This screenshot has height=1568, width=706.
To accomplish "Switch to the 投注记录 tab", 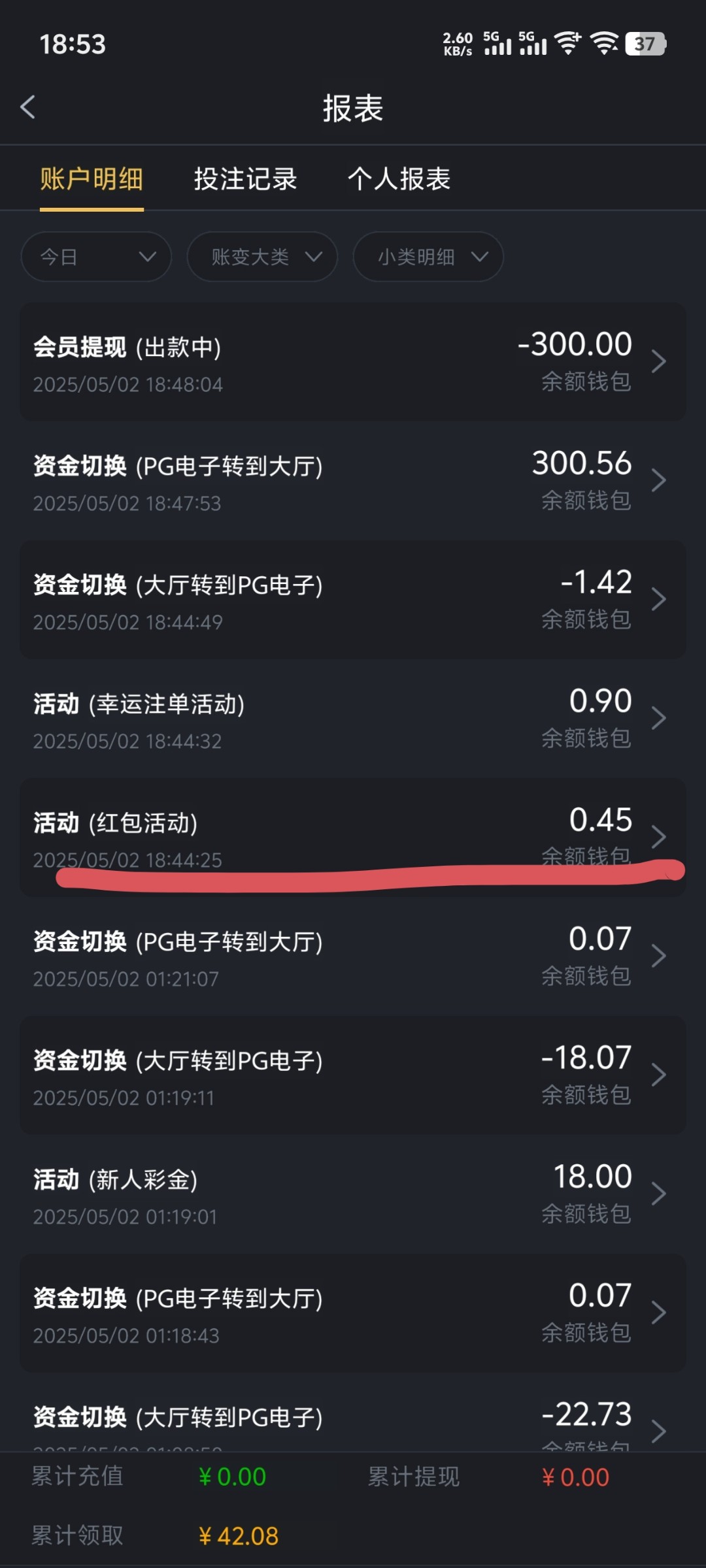I will [246, 179].
